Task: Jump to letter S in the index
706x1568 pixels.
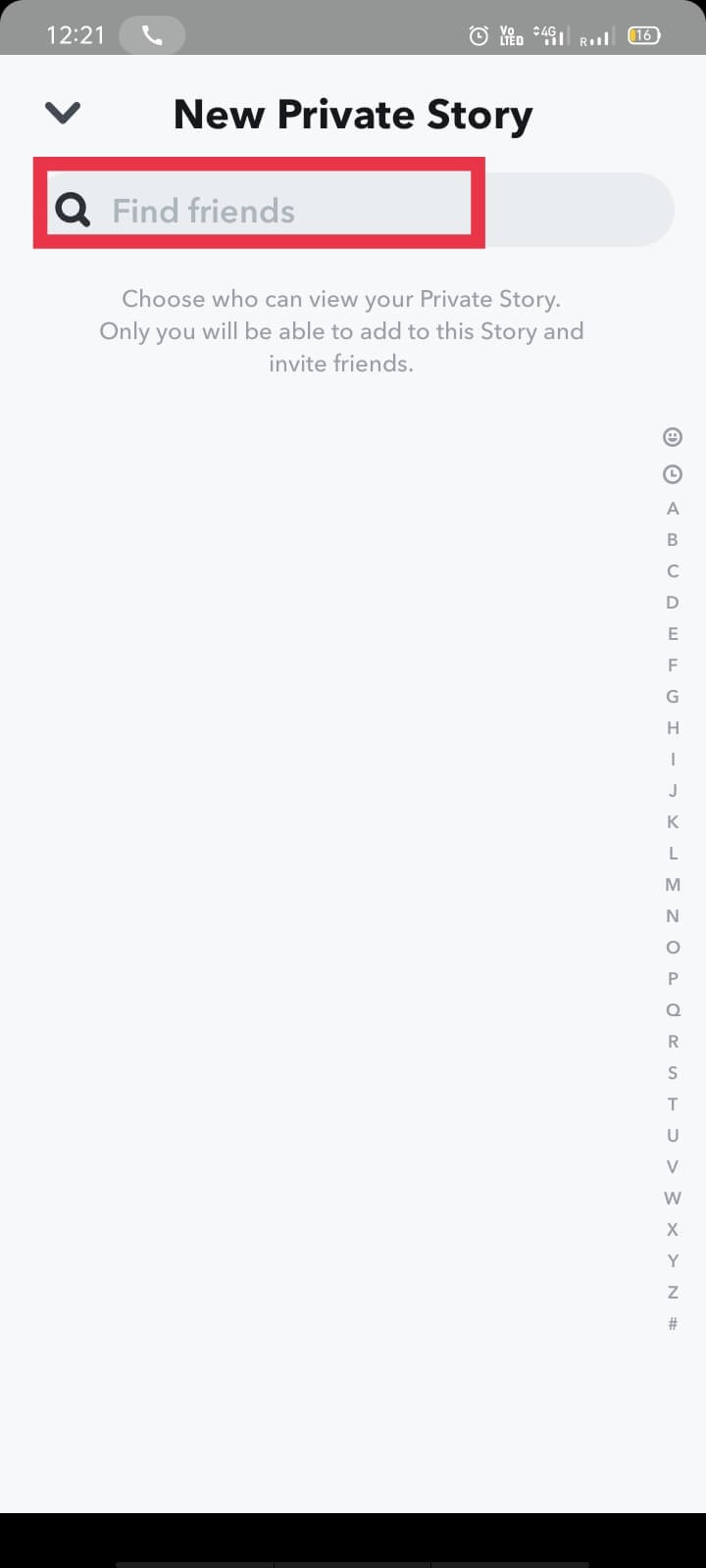Action: click(x=673, y=1072)
